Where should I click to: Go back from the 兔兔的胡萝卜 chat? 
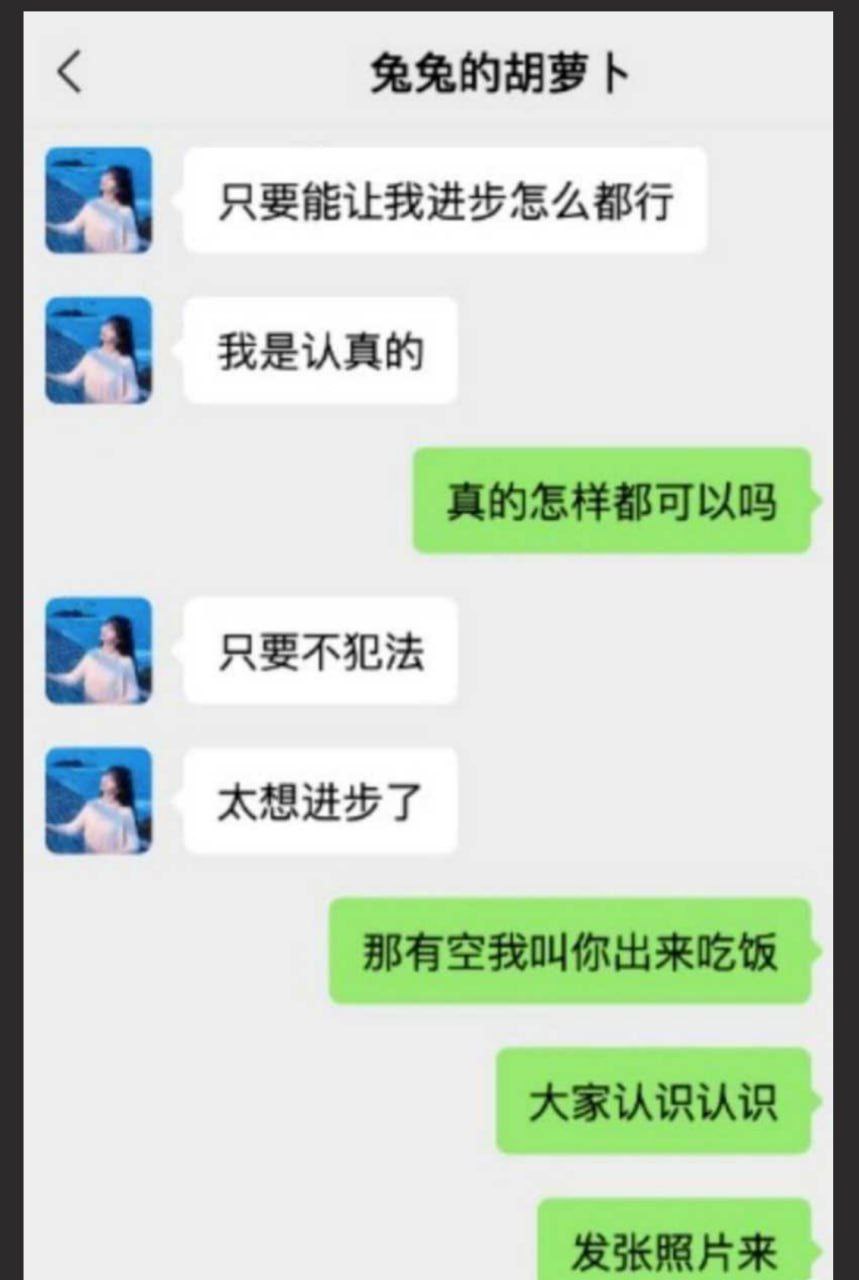pyautogui.click(x=69, y=73)
